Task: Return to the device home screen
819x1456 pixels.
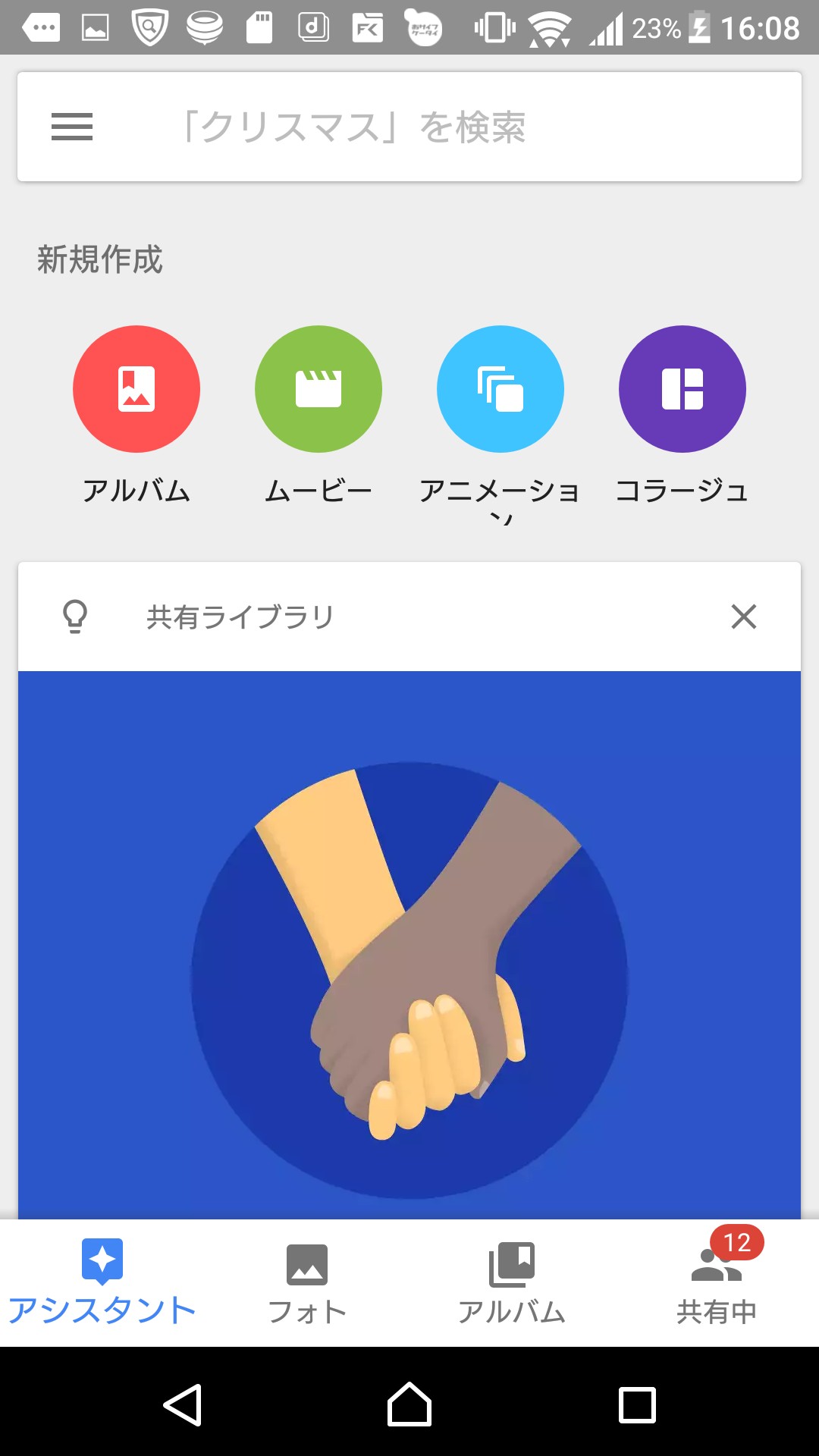Action: click(x=409, y=1404)
